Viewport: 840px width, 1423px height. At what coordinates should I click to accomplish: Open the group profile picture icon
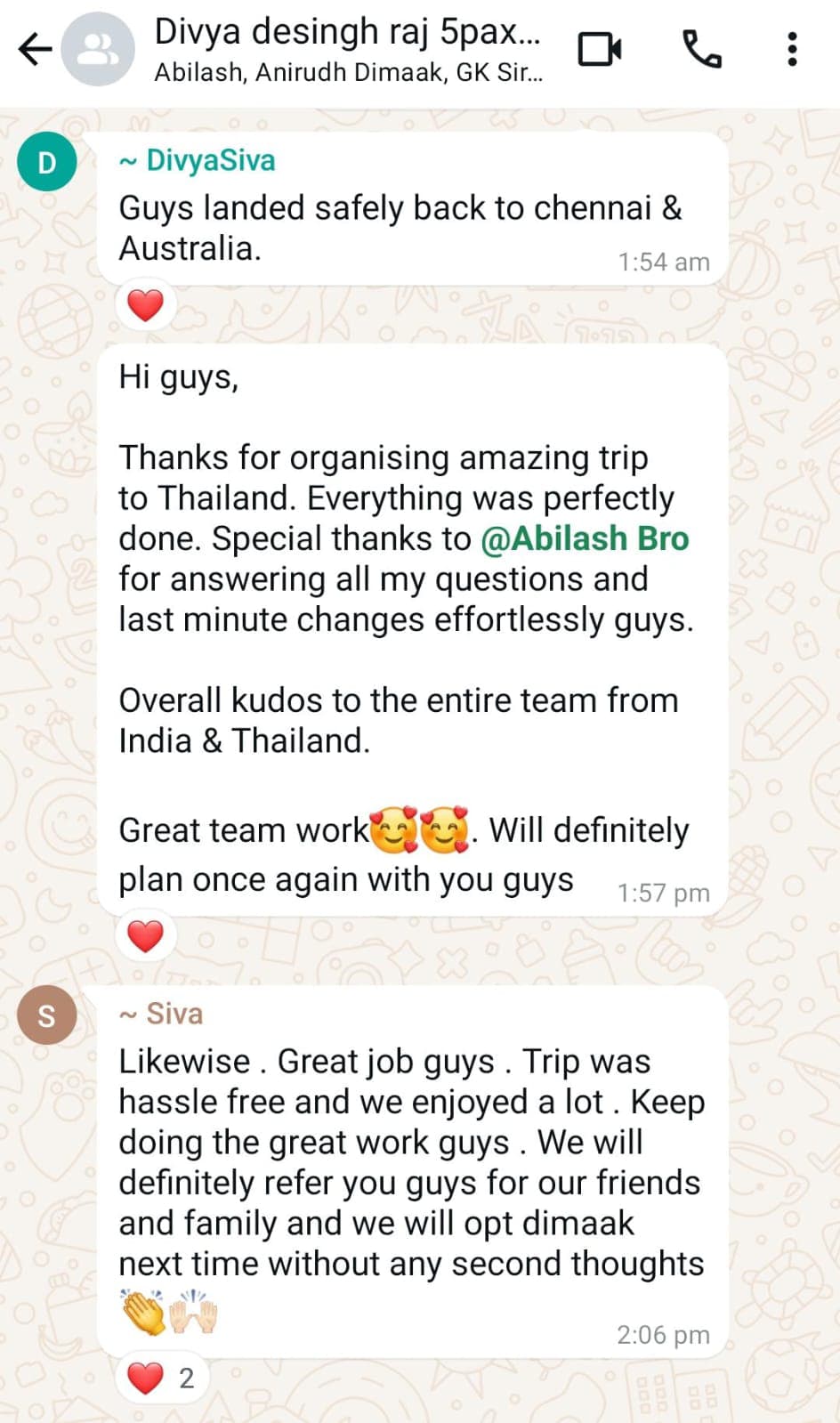(100, 49)
